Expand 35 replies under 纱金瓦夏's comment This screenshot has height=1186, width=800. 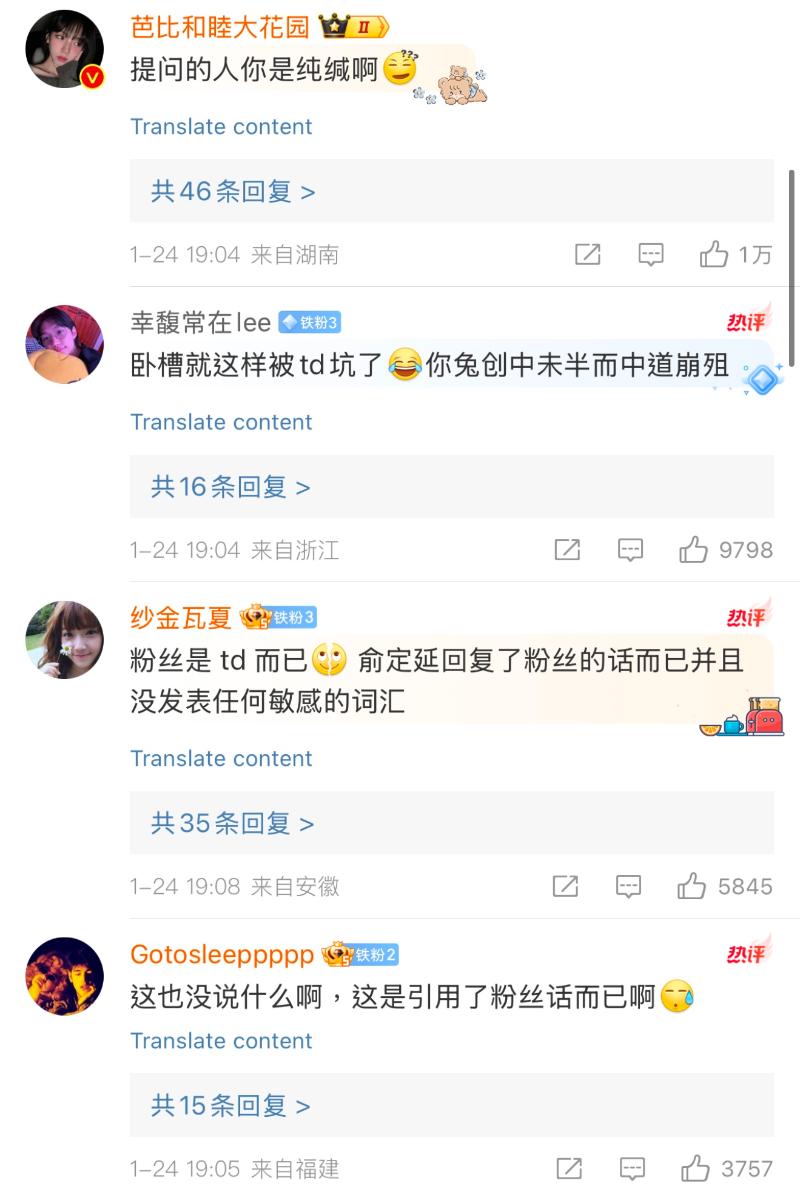[x=233, y=823]
